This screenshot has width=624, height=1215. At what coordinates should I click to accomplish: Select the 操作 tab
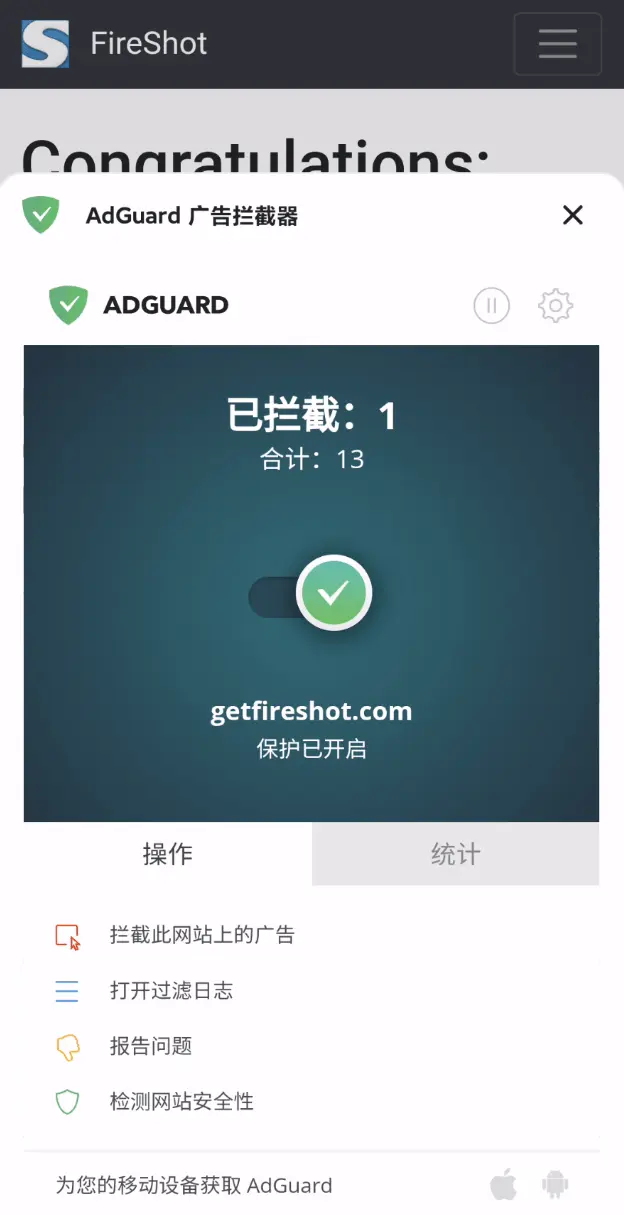[x=168, y=854]
